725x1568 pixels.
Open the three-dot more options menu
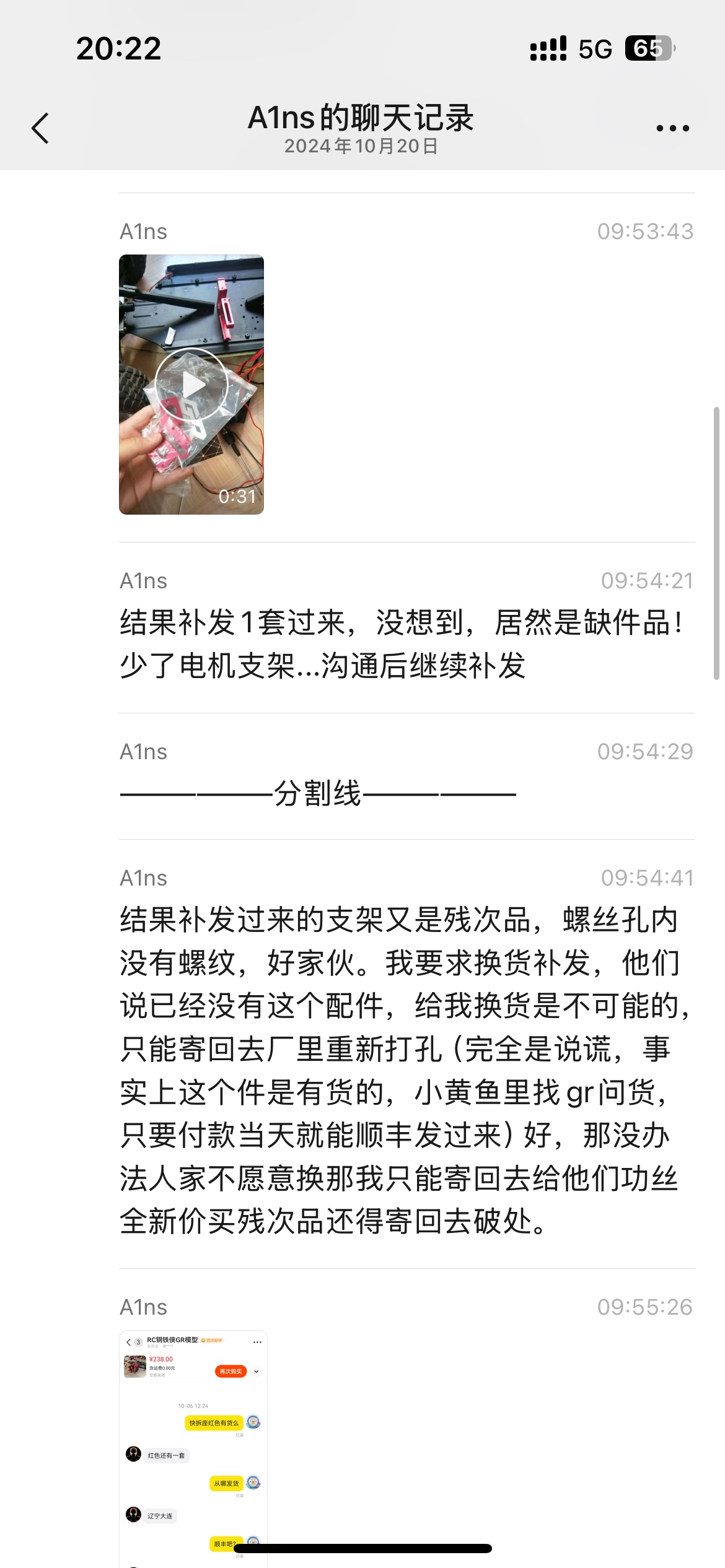672,129
